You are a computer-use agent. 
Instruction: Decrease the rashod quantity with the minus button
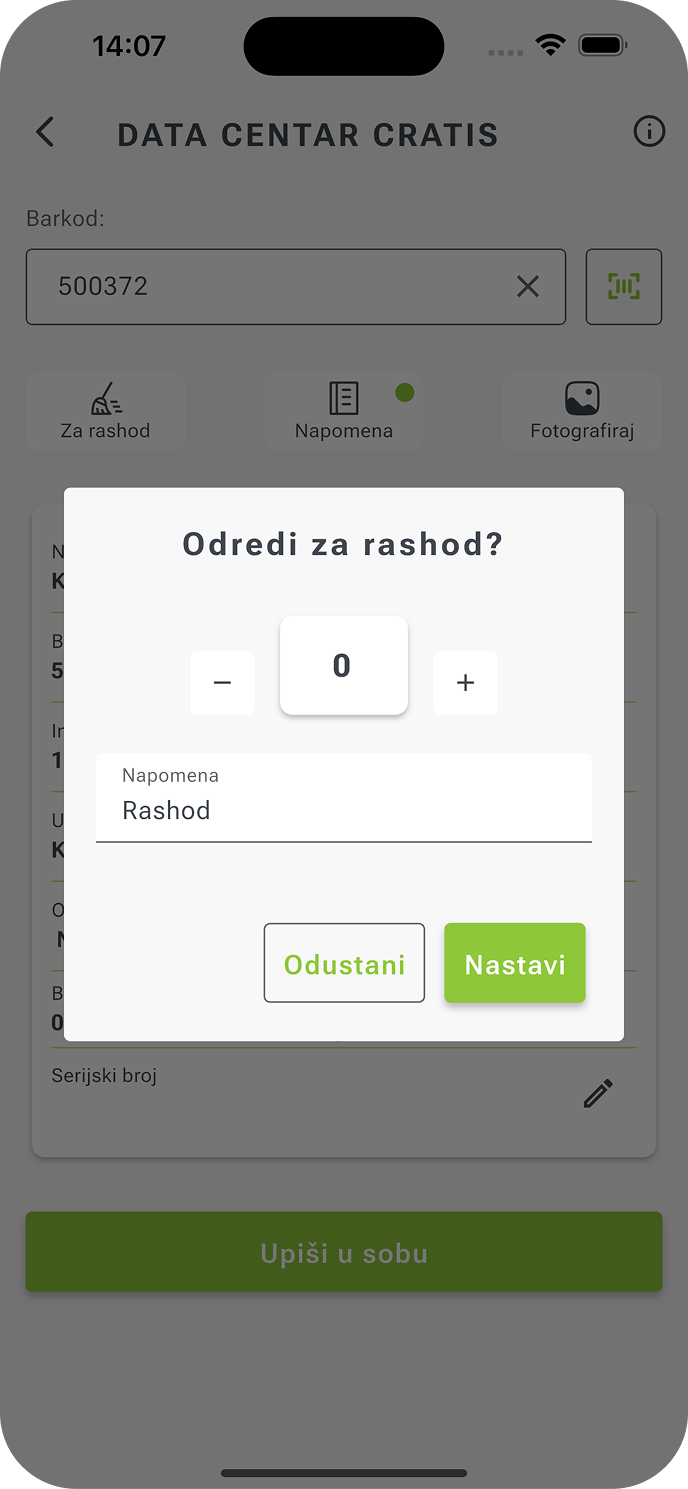[x=222, y=683]
